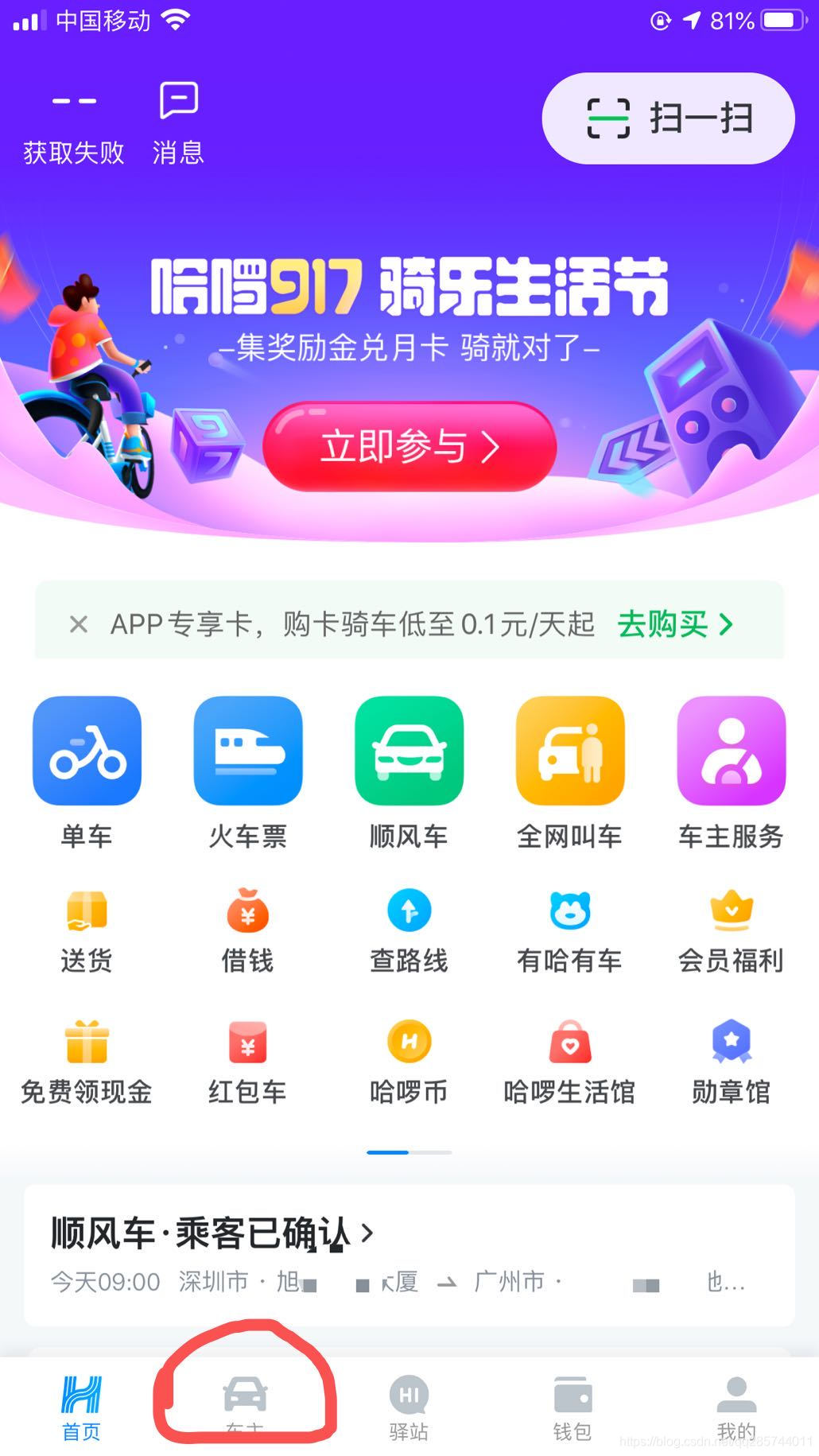Open 单车 bike service

pyautogui.click(x=87, y=770)
